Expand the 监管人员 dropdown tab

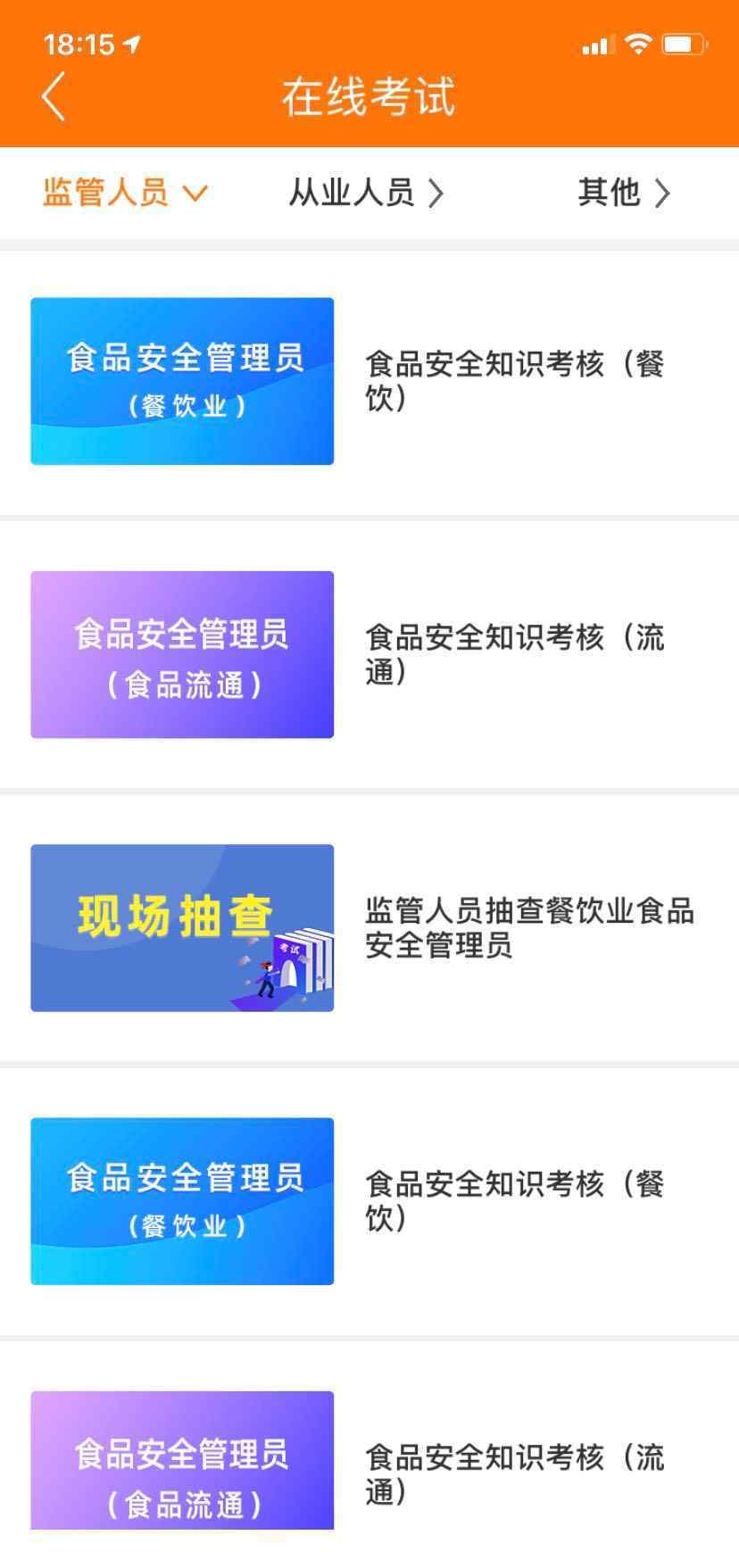click(x=125, y=193)
